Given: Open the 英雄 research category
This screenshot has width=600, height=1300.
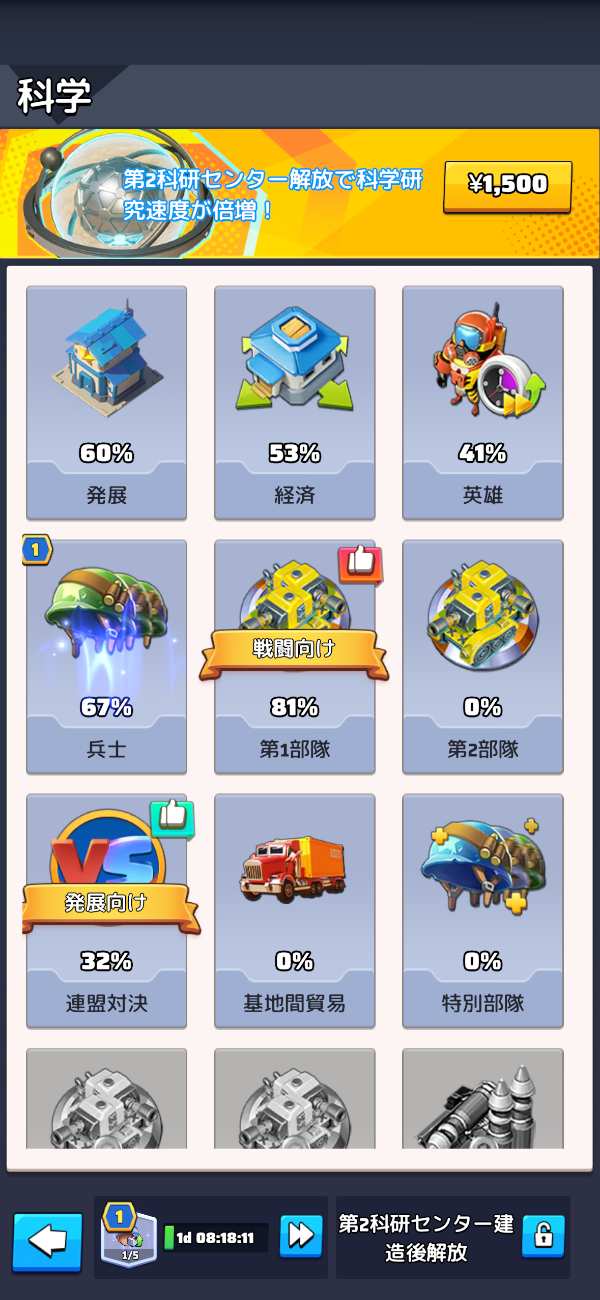Looking at the screenshot, I should click(x=483, y=403).
